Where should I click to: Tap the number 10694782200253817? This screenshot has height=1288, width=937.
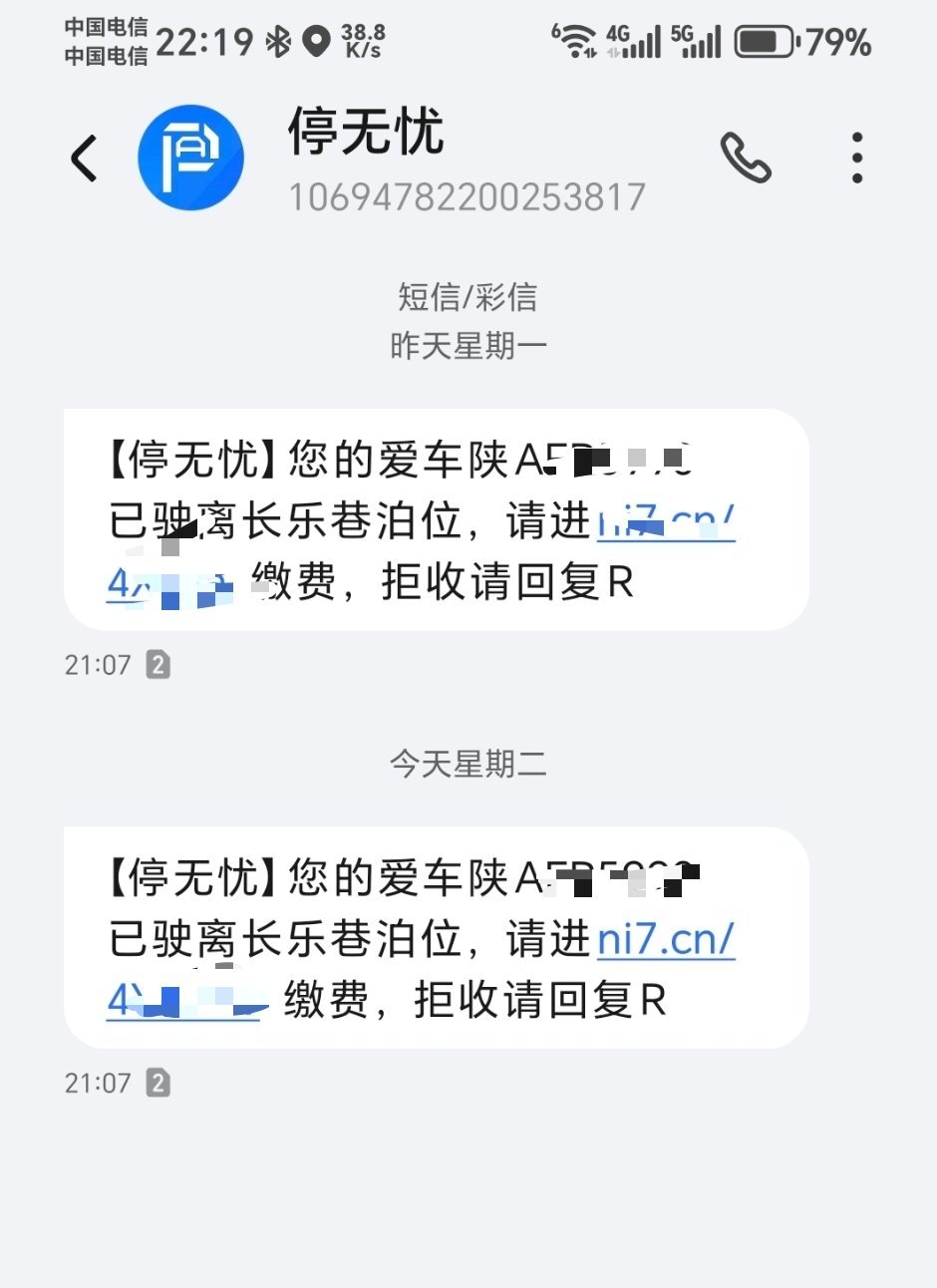tap(467, 197)
